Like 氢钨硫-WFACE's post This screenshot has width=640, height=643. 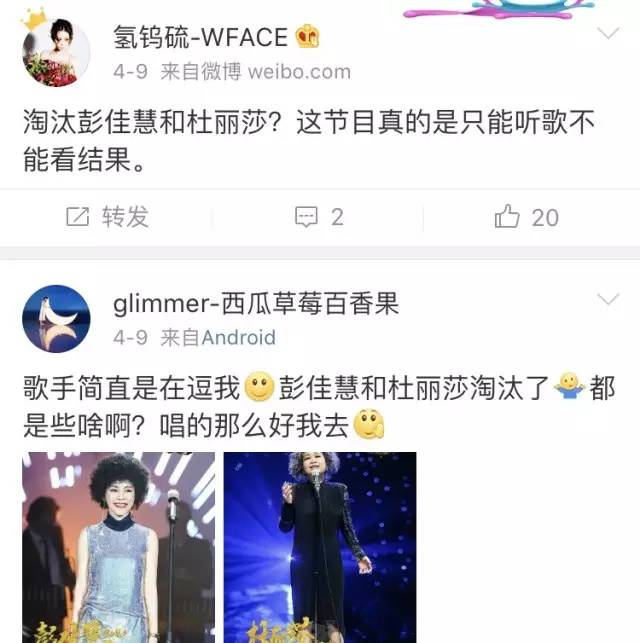527,217
